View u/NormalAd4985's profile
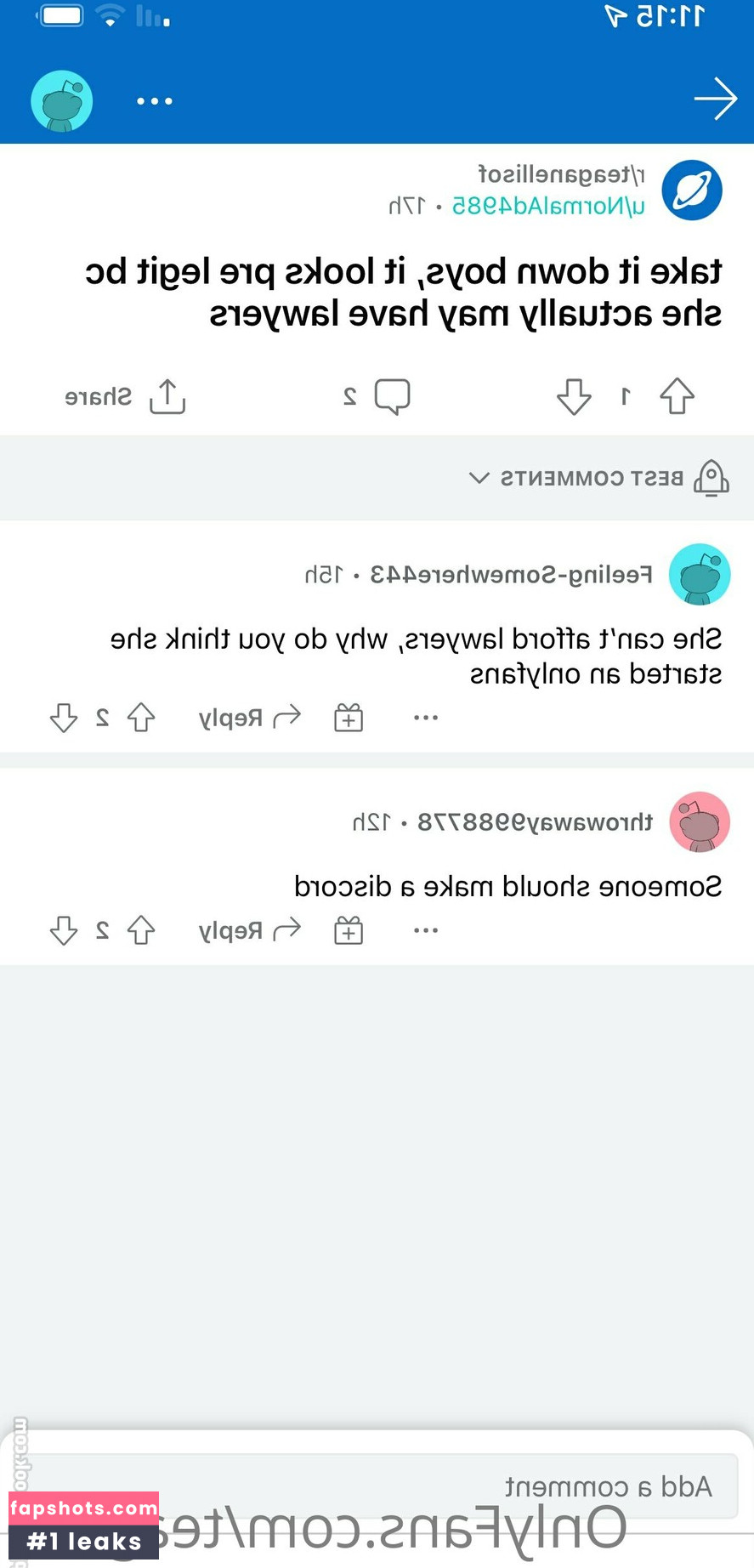The height and width of the screenshot is (1568, 754). click(x=548, y=206)
